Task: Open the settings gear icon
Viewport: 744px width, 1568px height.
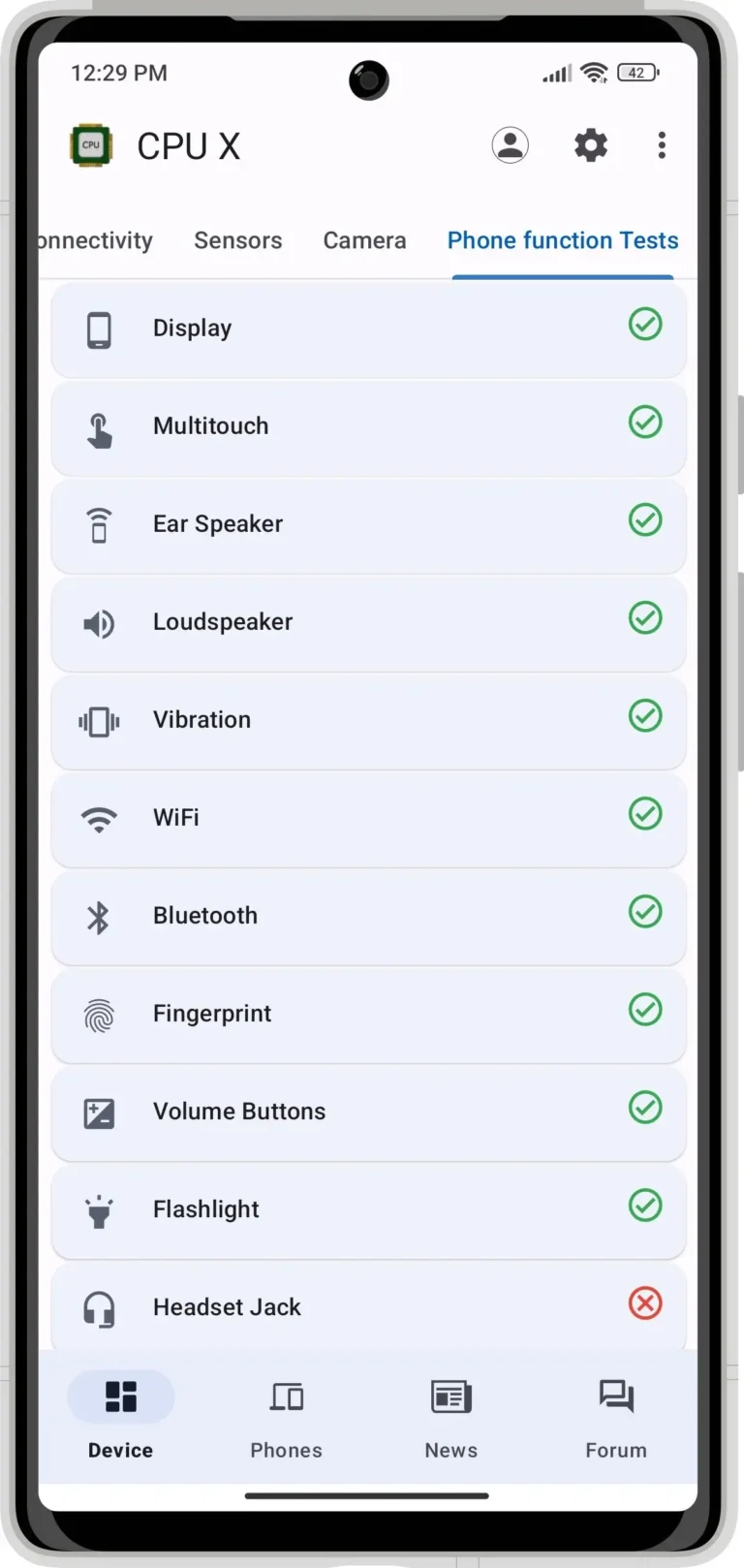Action: [591, 145]
